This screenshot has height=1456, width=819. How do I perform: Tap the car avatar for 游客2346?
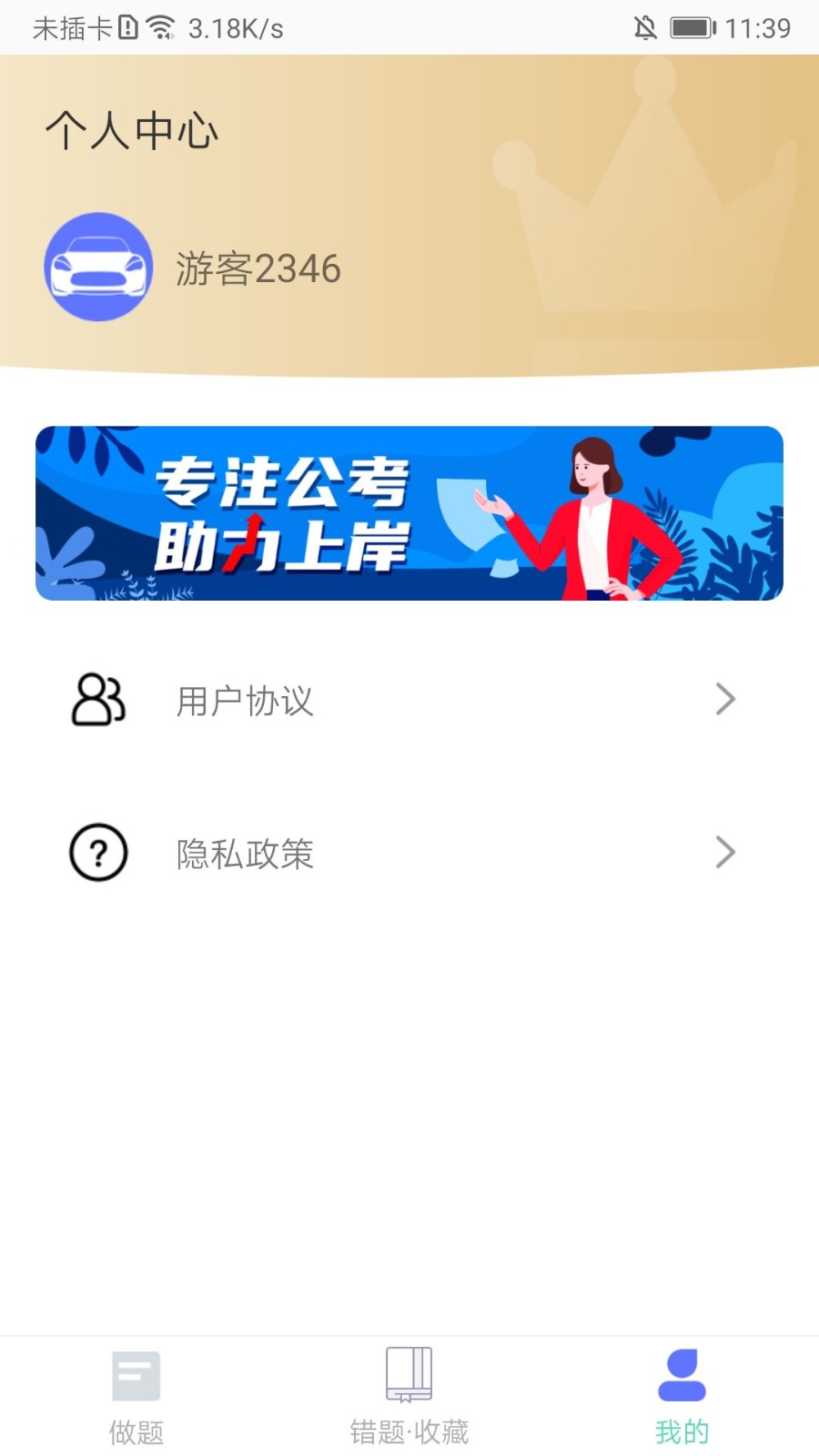pyautogui.click(x=98, y=267)
